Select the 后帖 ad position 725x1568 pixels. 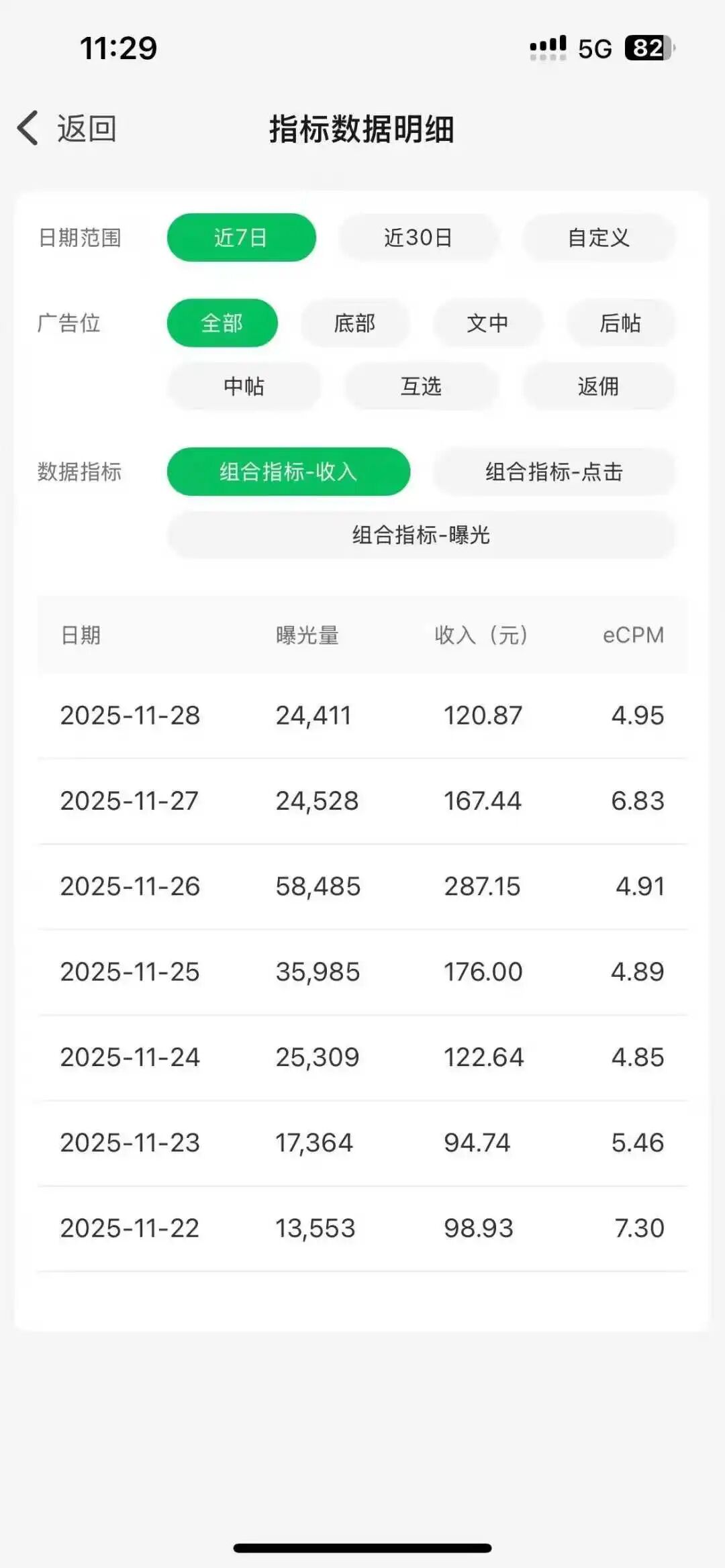point(621,323)
